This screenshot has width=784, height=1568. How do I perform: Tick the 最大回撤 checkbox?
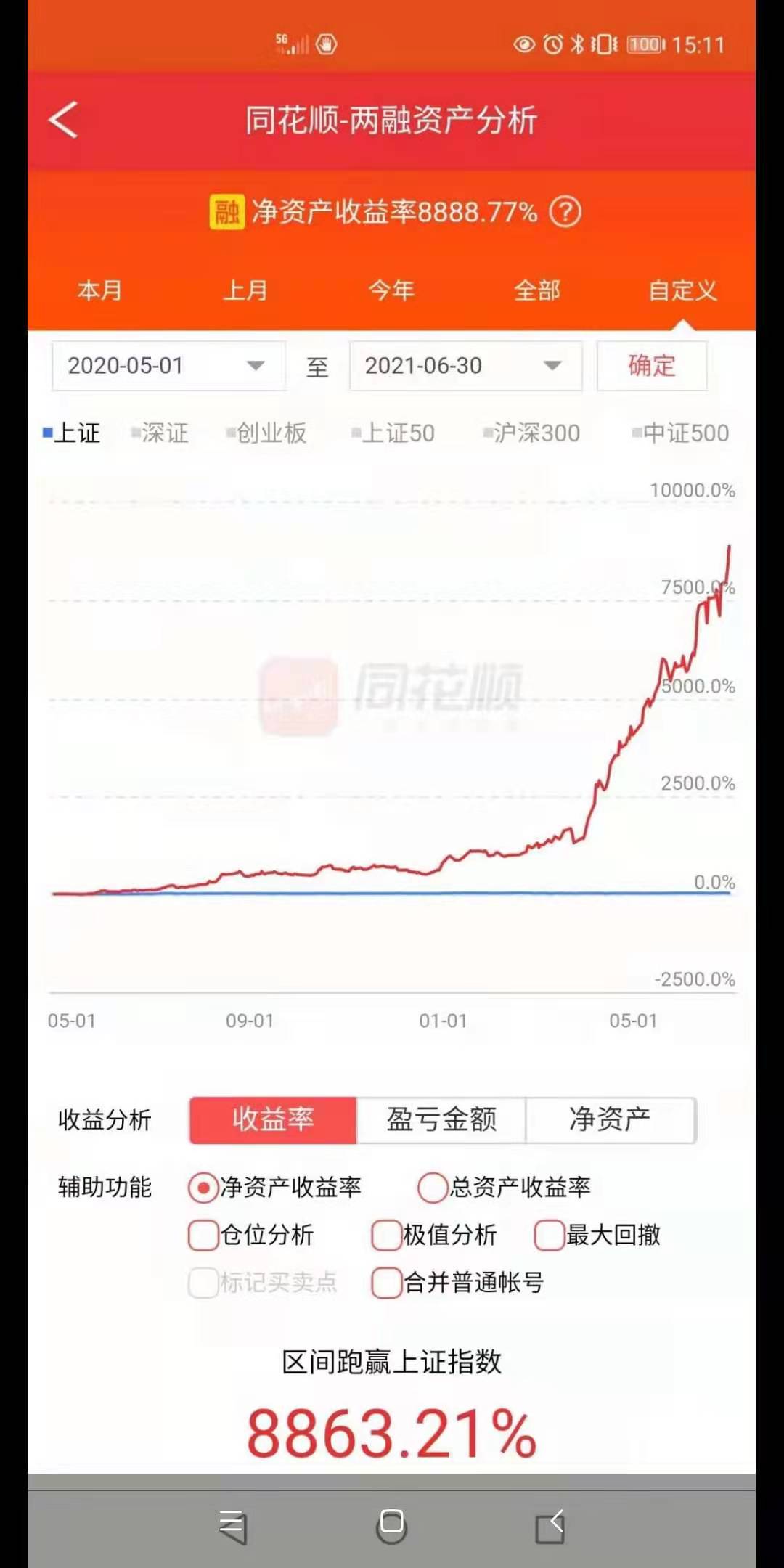click(x=550, y=1235)
